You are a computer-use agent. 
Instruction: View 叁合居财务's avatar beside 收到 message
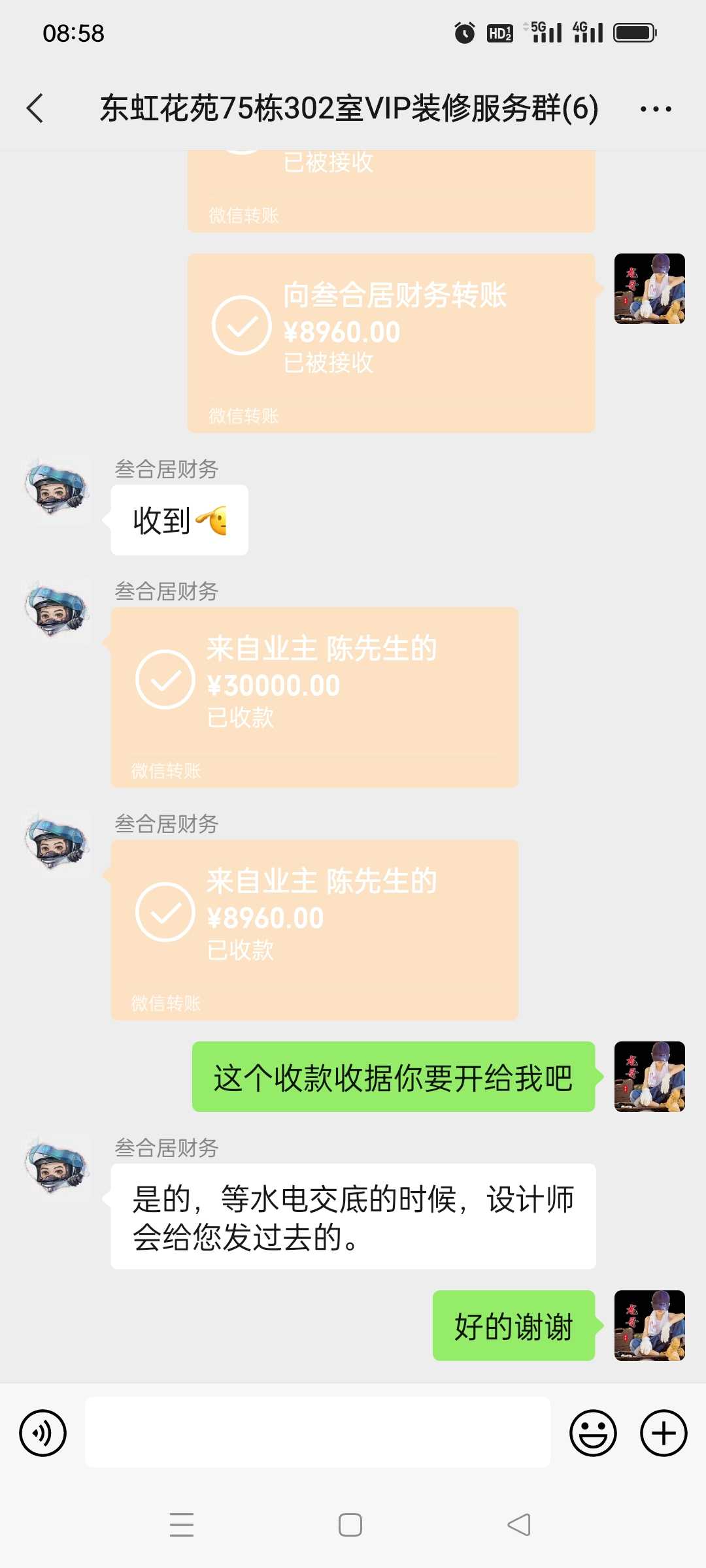point(58,489)
